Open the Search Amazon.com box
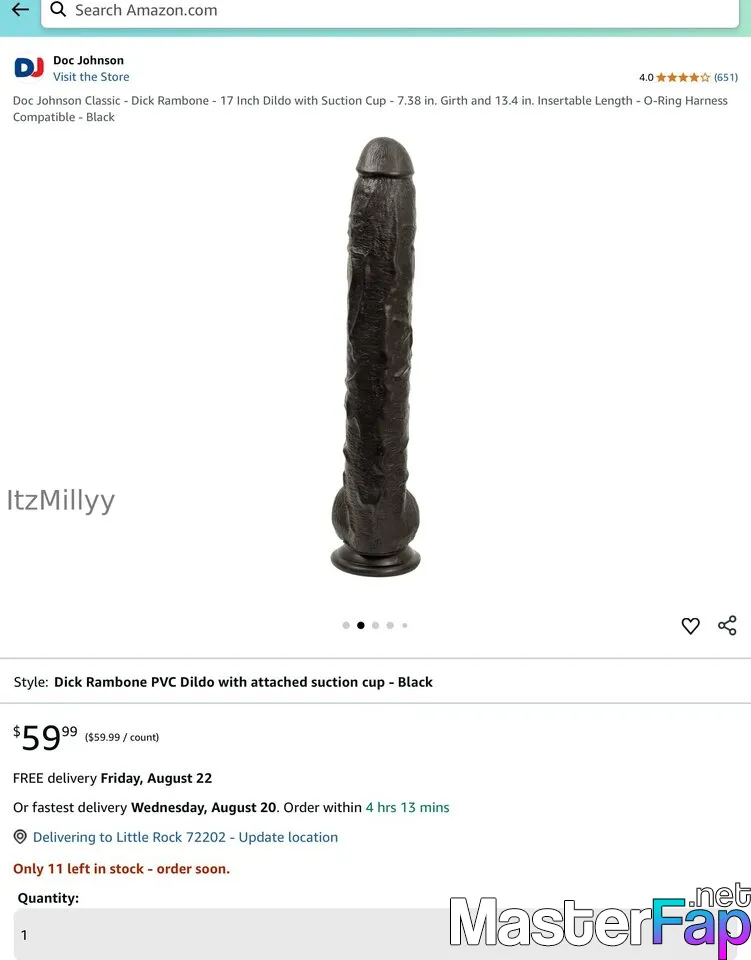This screenshot has height=960, width=751. (x=390, y=11)
